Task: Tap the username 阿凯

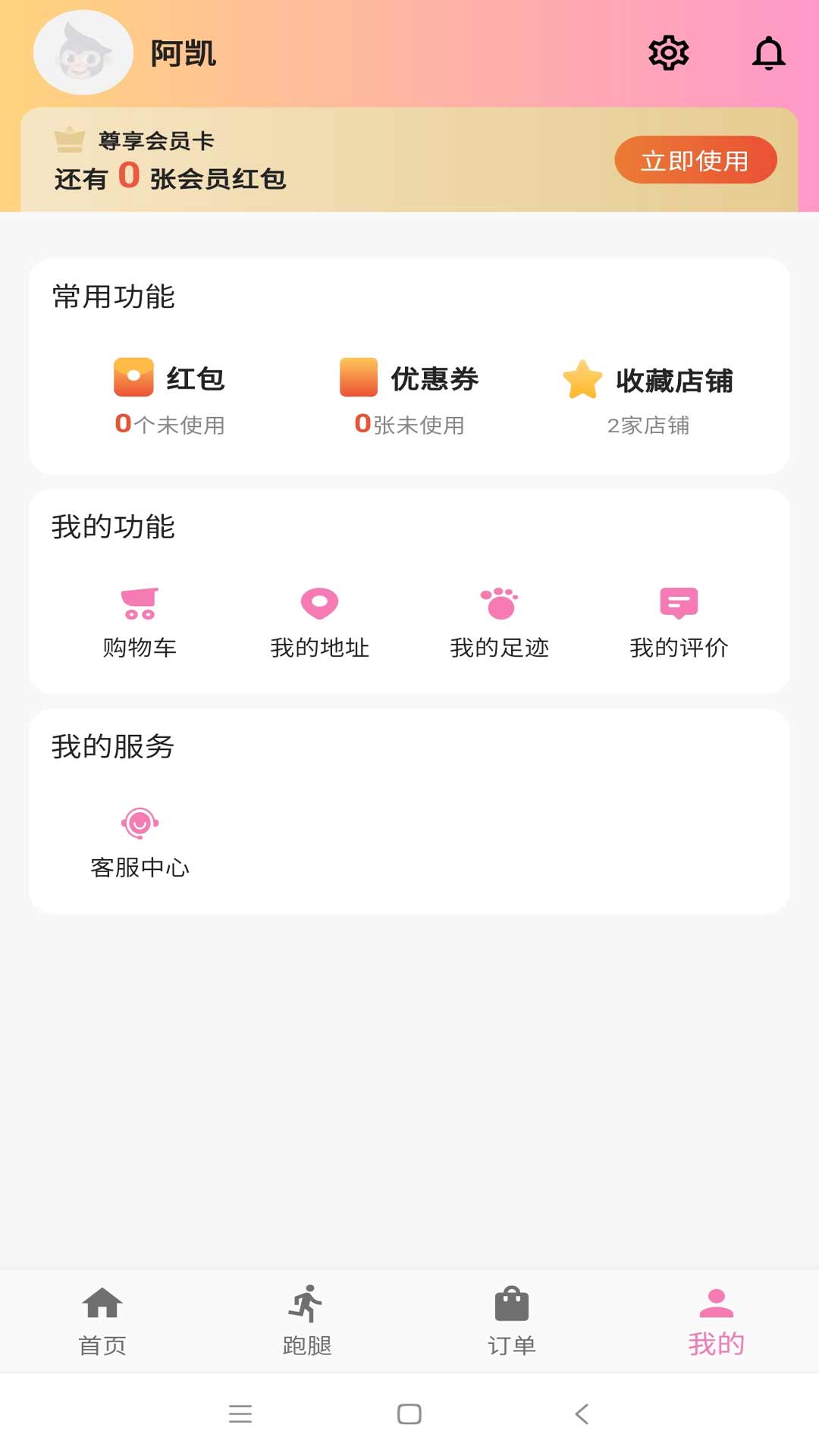Action: (182, 54)
